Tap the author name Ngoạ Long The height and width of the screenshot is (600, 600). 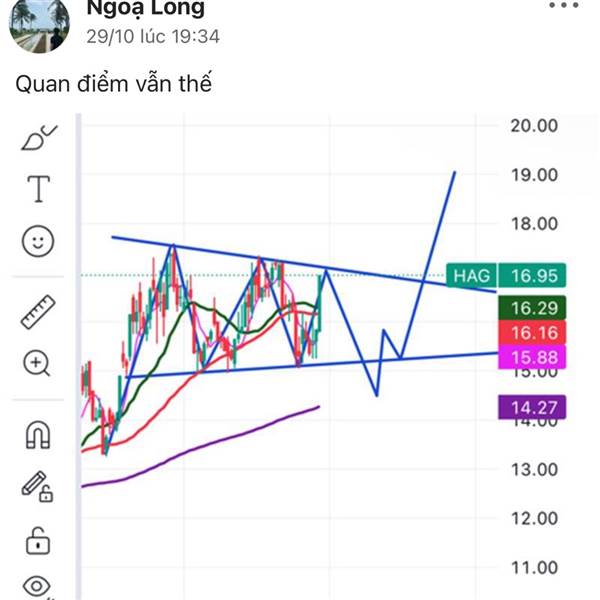point(146,8)
